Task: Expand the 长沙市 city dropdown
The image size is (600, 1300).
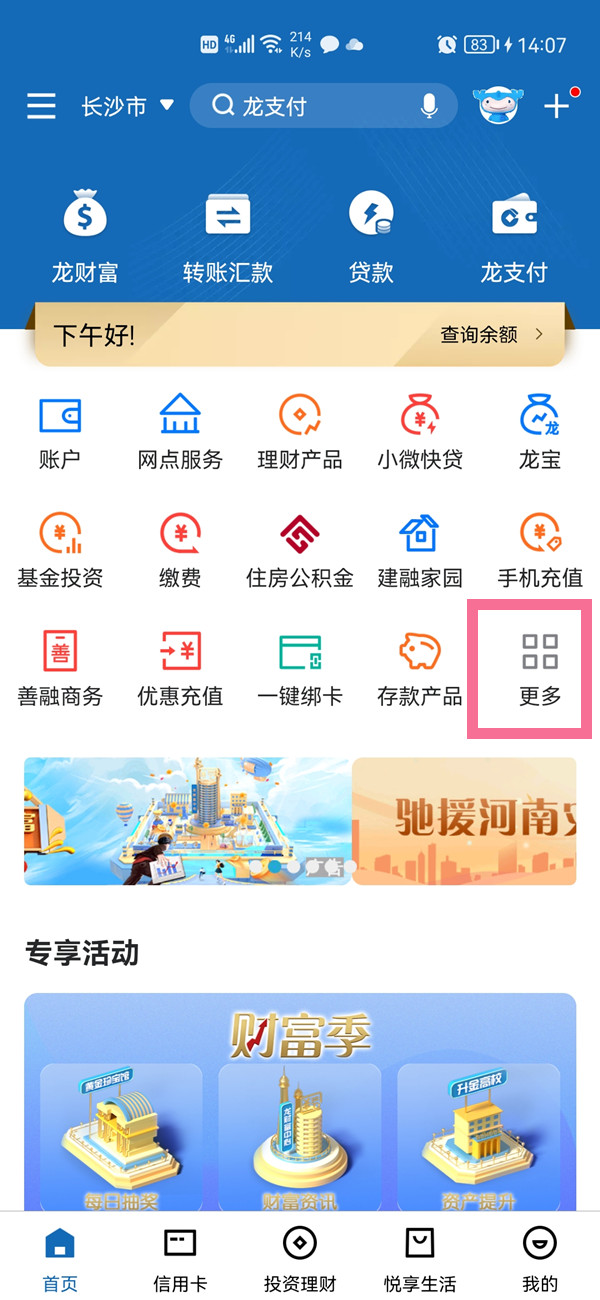Action: 127,106
